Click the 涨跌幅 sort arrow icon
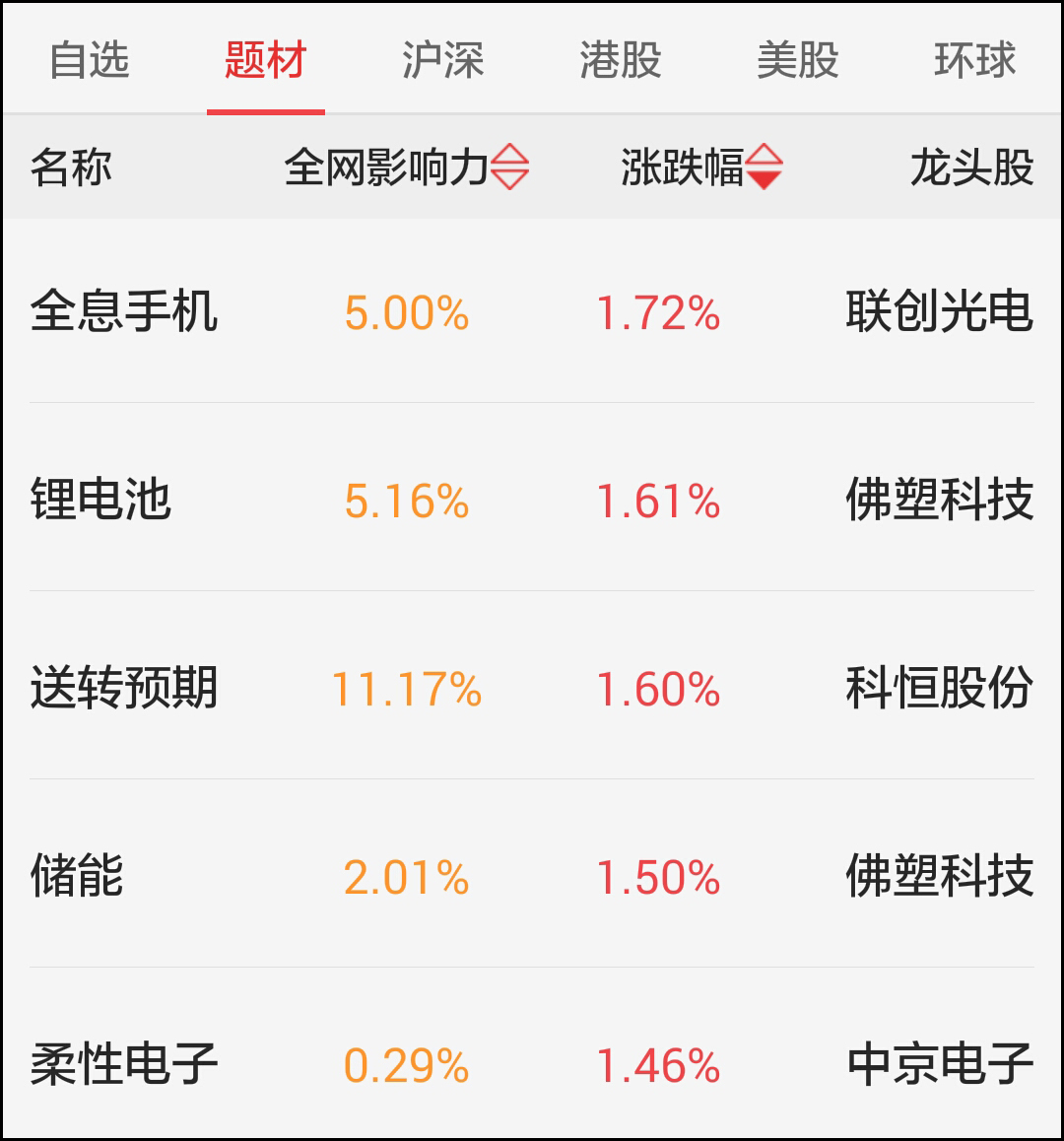This screenshot has height=1141, width=1064. click(764, 168)
